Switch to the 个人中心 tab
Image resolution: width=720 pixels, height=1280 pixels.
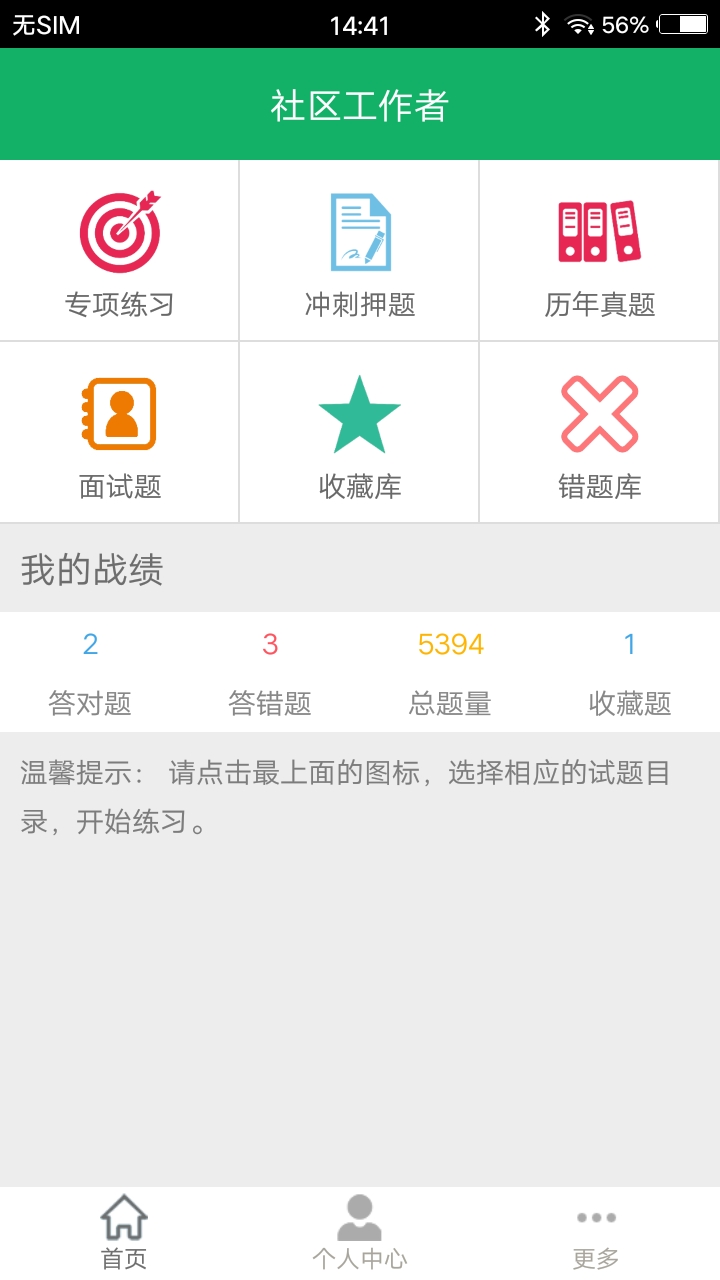tap(359, 1232)
